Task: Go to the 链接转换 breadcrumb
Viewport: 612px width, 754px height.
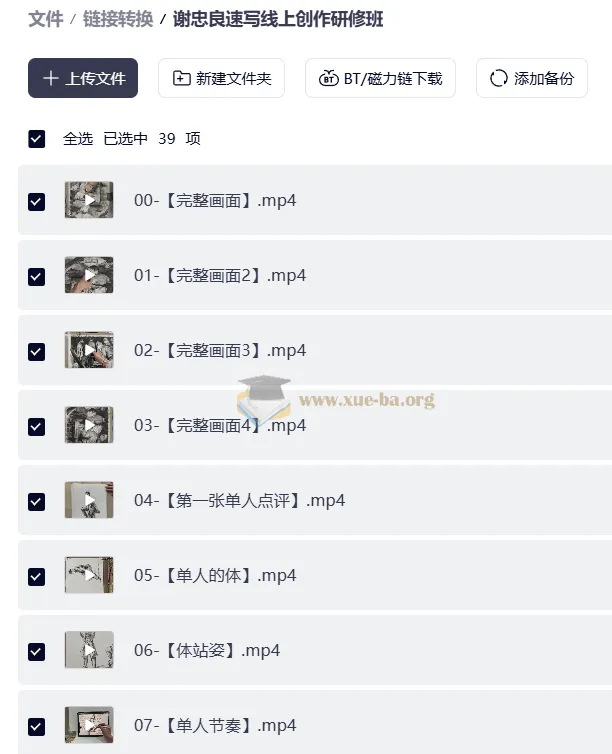Action: [x=118, y=19]
